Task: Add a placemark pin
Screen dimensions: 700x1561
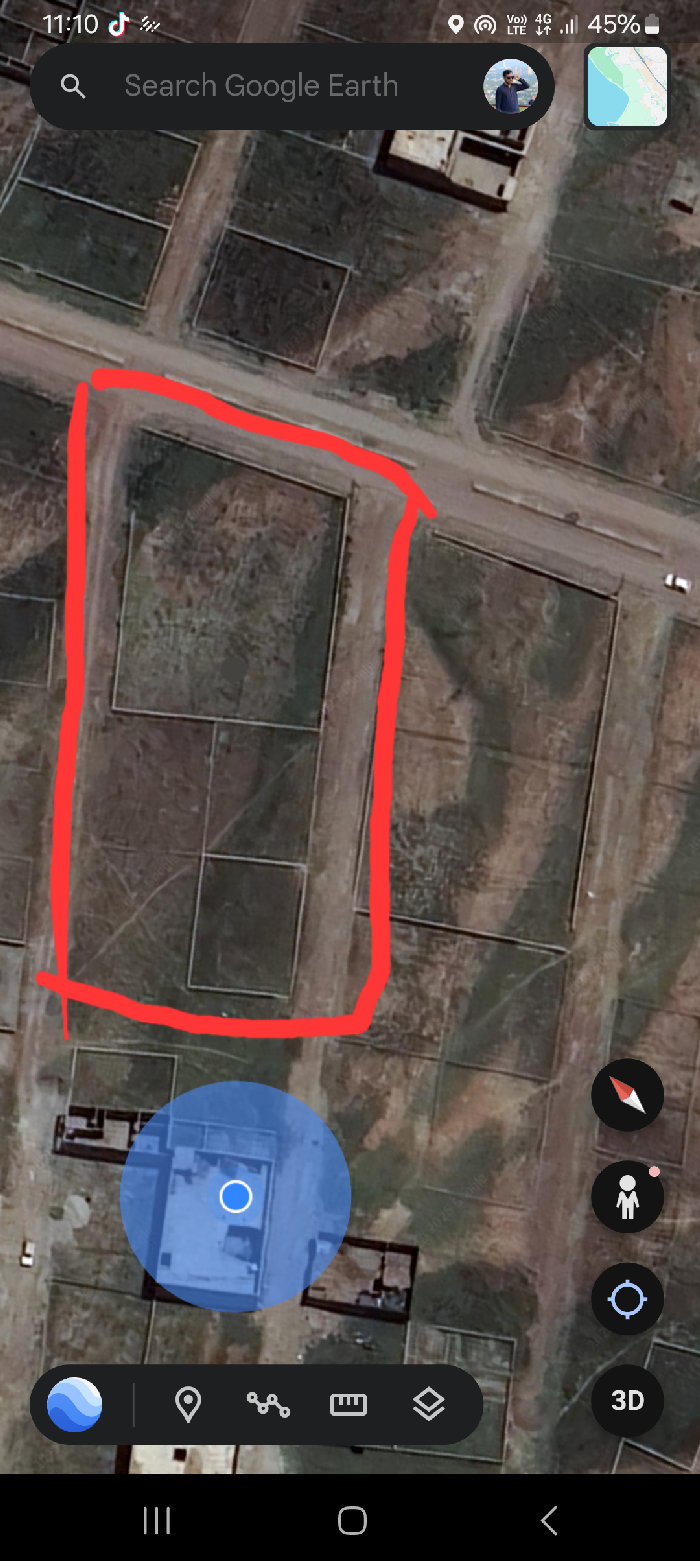Action: [x=187, y=1404]
